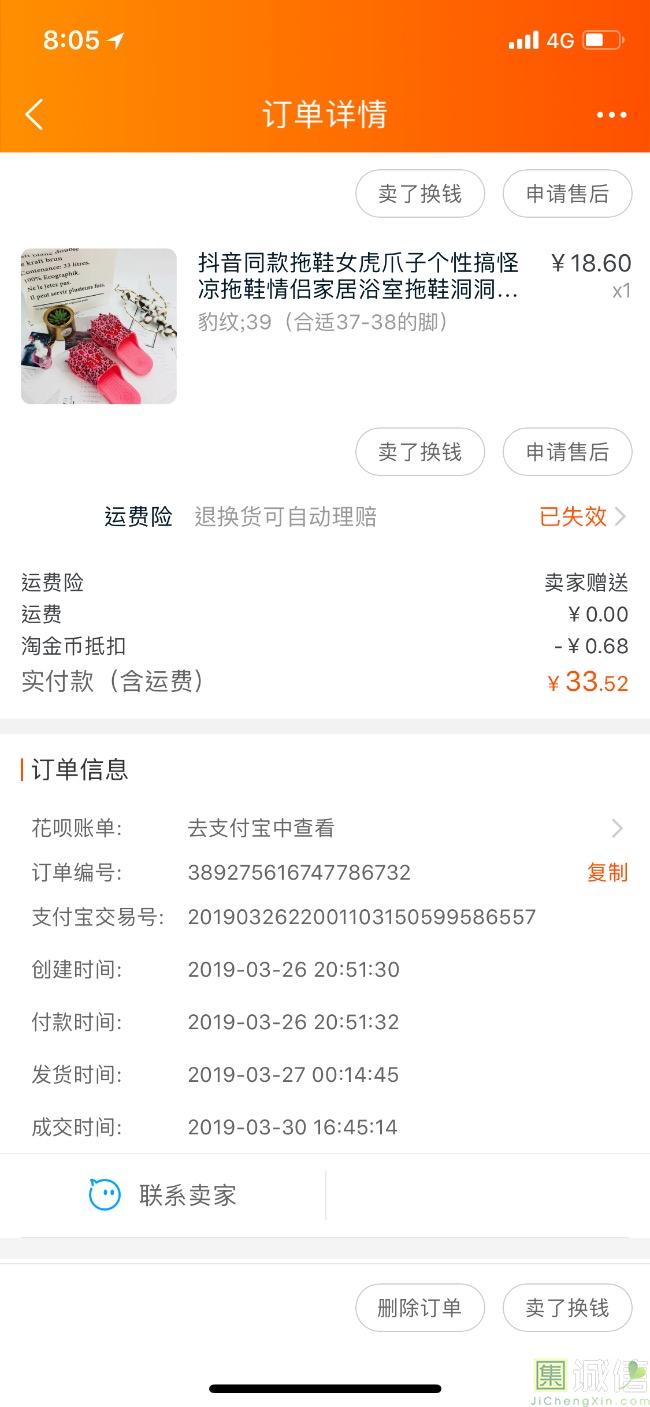The image size is (650, 1407).
Task: Go back from the 订单详情 page
Action: tap(34, 115)
